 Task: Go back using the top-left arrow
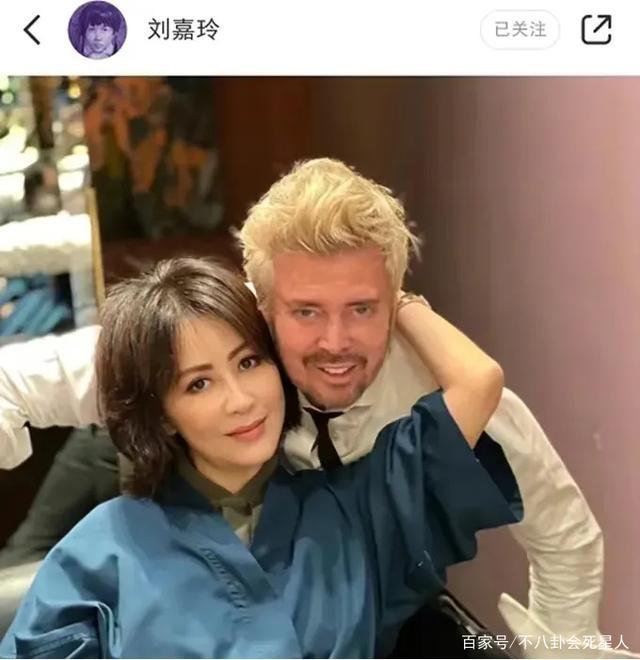pyautogui.click(x=32, y=30)
